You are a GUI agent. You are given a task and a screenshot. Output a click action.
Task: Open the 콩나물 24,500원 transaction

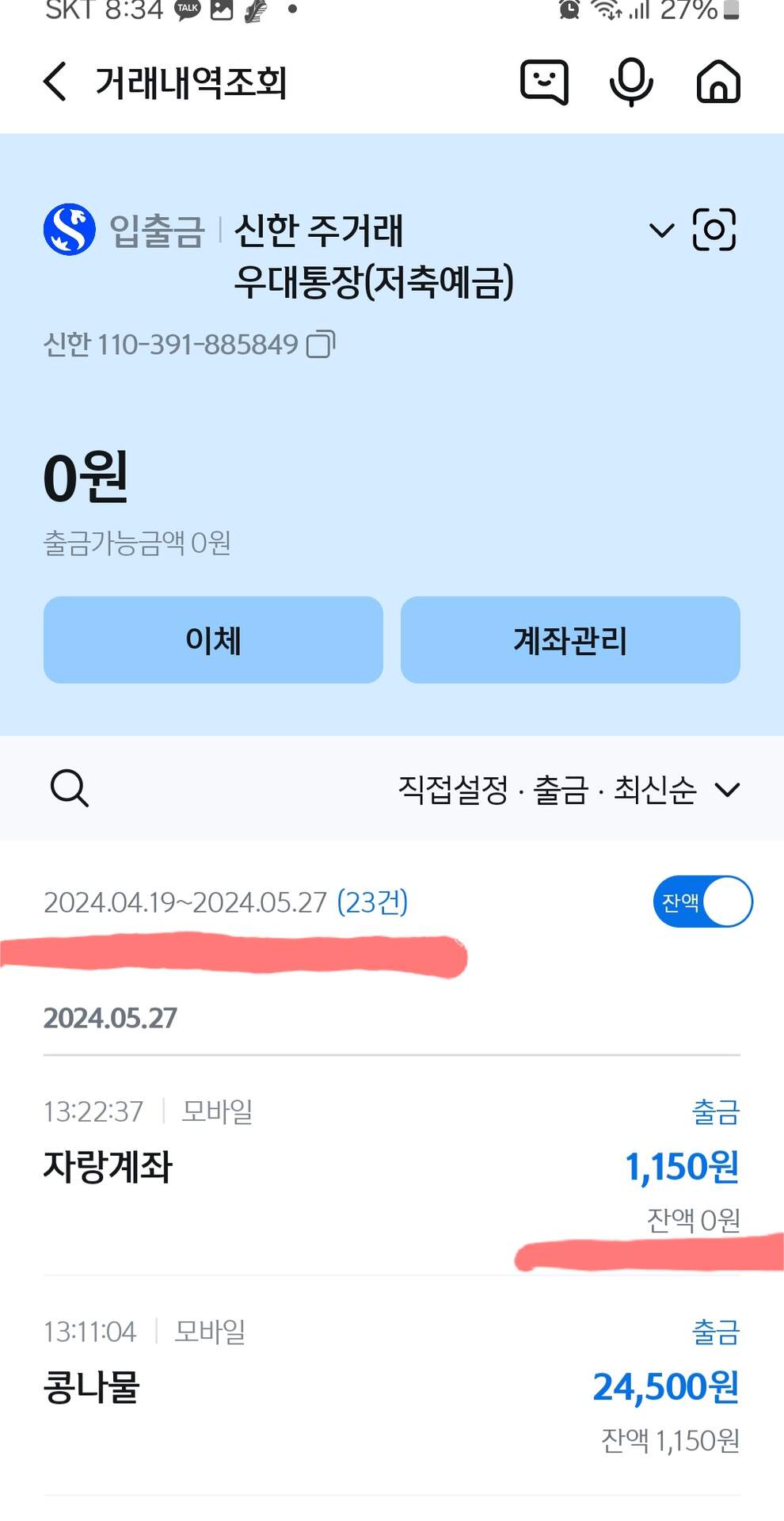(x=391, y=1386)
